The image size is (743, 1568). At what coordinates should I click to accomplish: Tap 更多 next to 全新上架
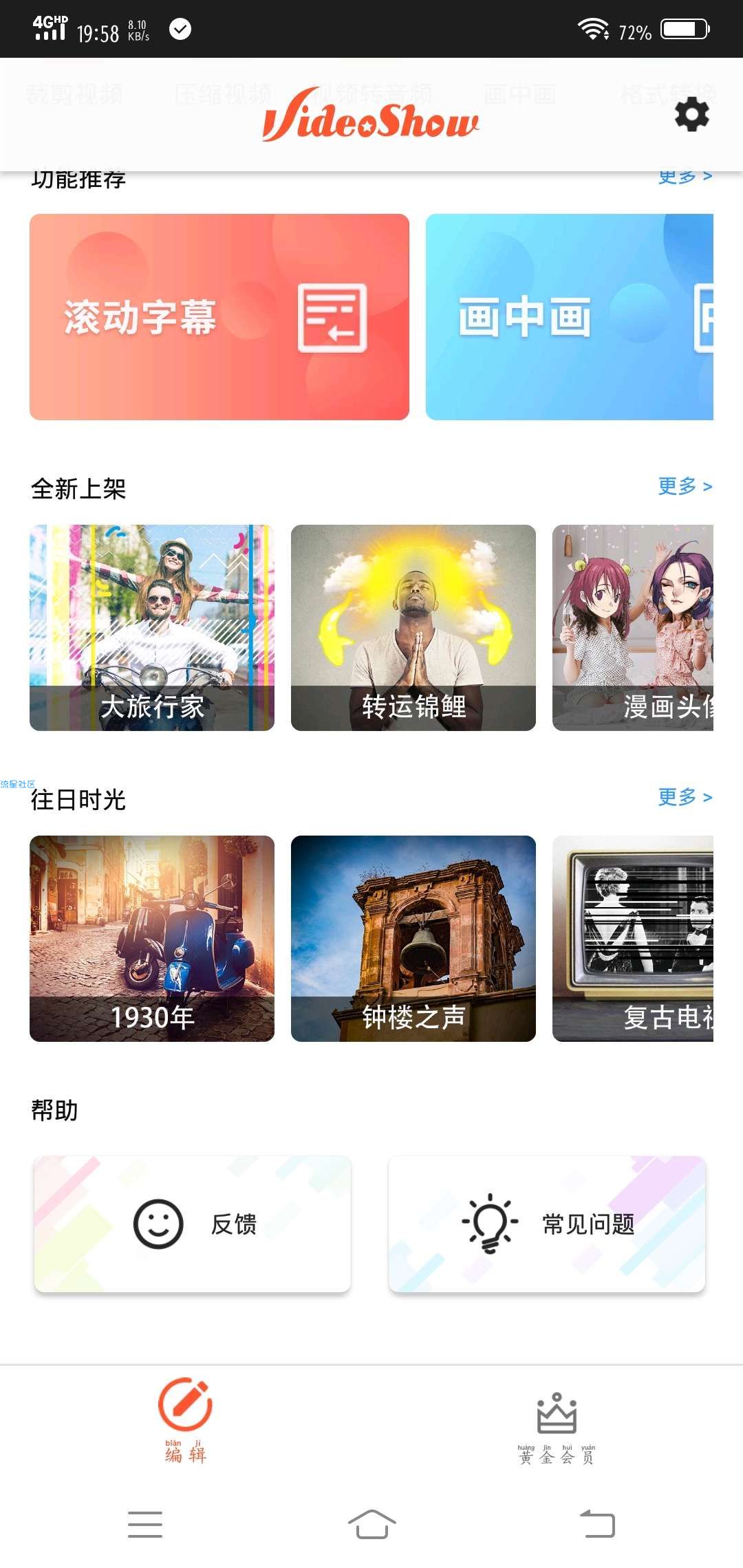(685, 486)
